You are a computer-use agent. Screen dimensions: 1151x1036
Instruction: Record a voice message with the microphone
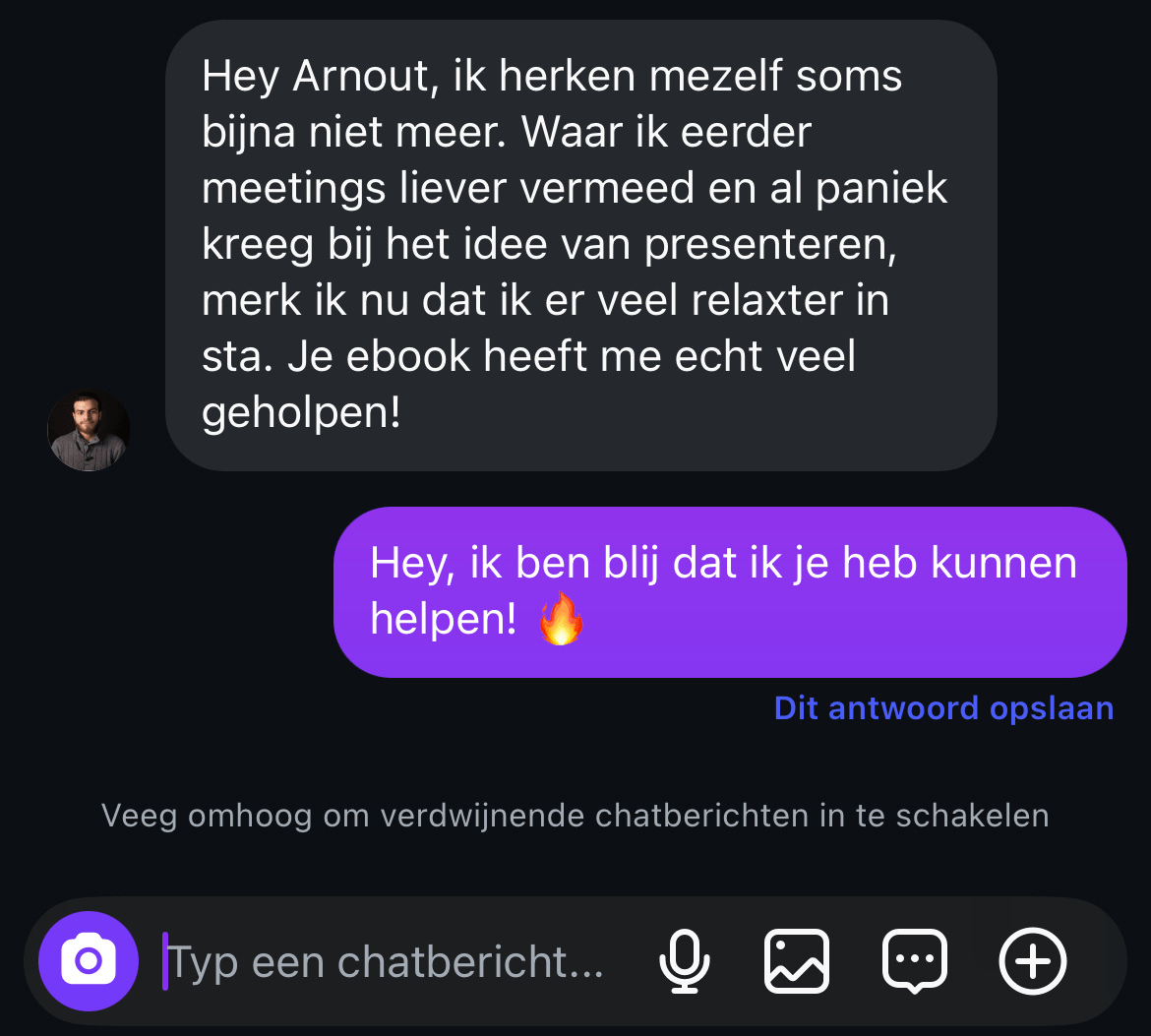685,961
